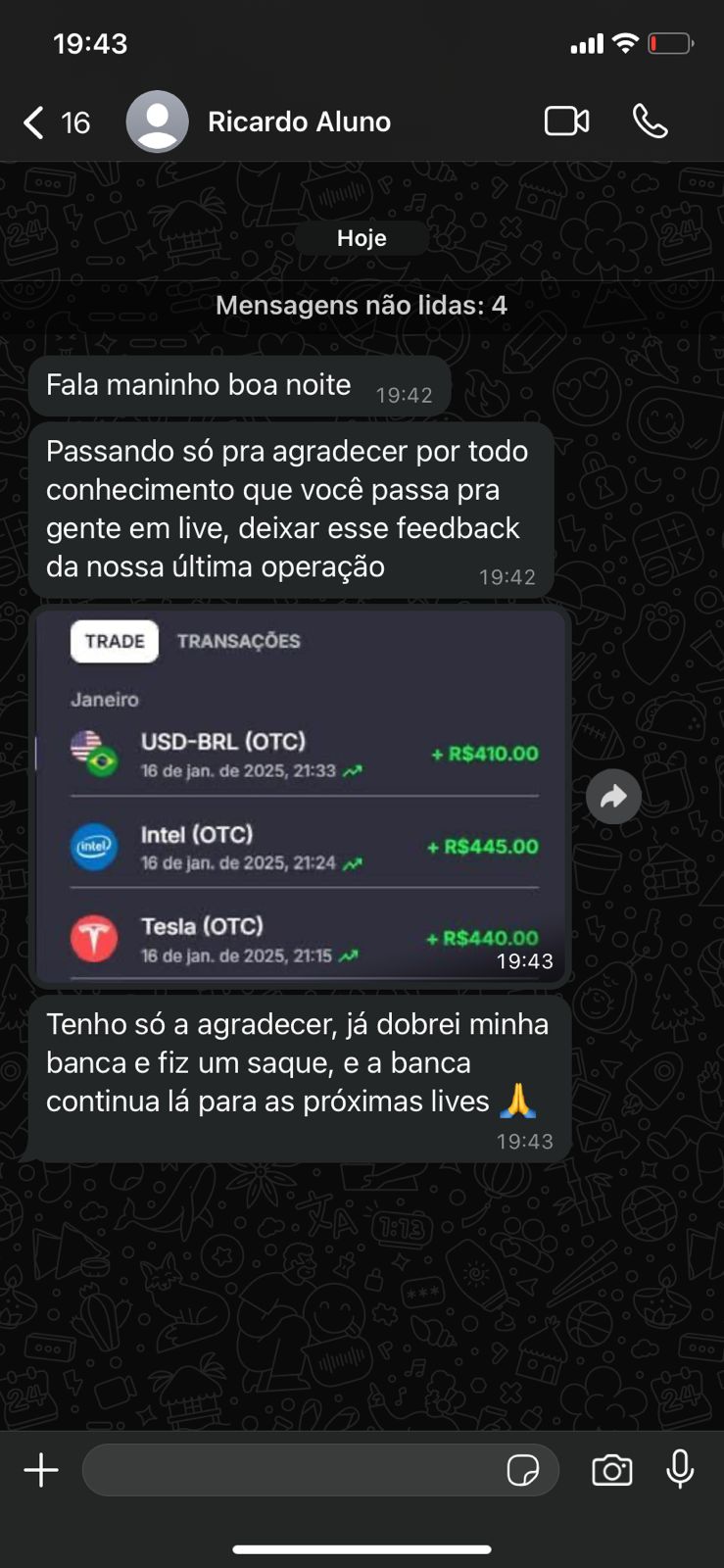The height and width of the screenshot is (1568, 724).
Task: Tap Ricardo Aluno's name to open contact info
Action: pyautogui.click(x=299, y=122)
